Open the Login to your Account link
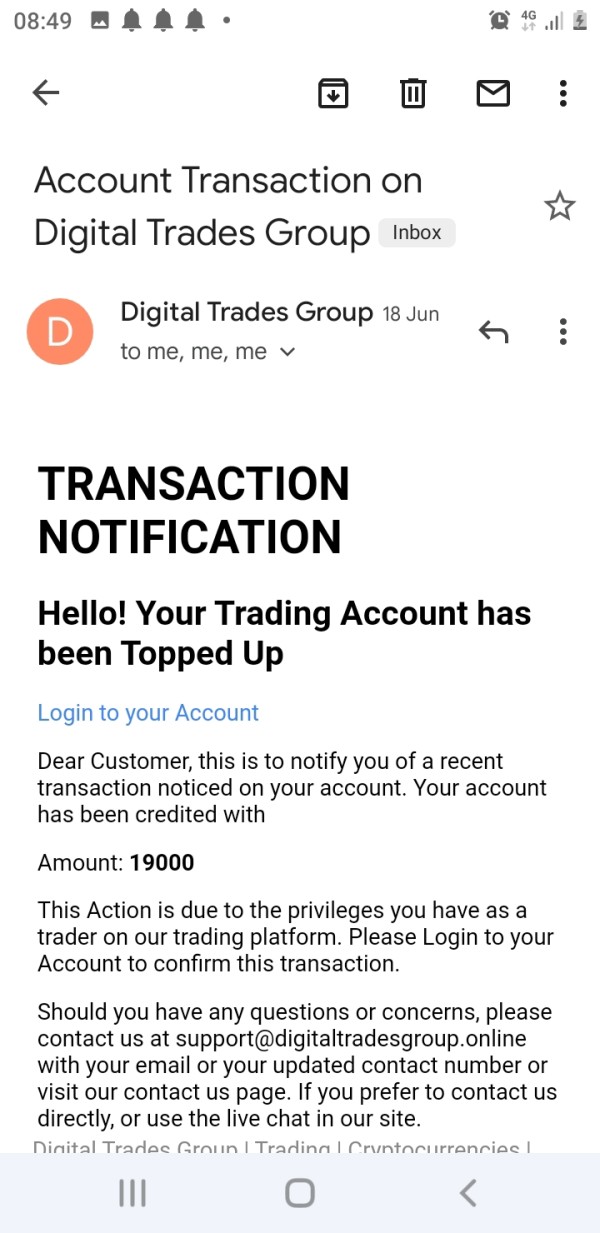The width and height of the screenshot is (600, 1233). pyautogui.click(x=148, y=713)
